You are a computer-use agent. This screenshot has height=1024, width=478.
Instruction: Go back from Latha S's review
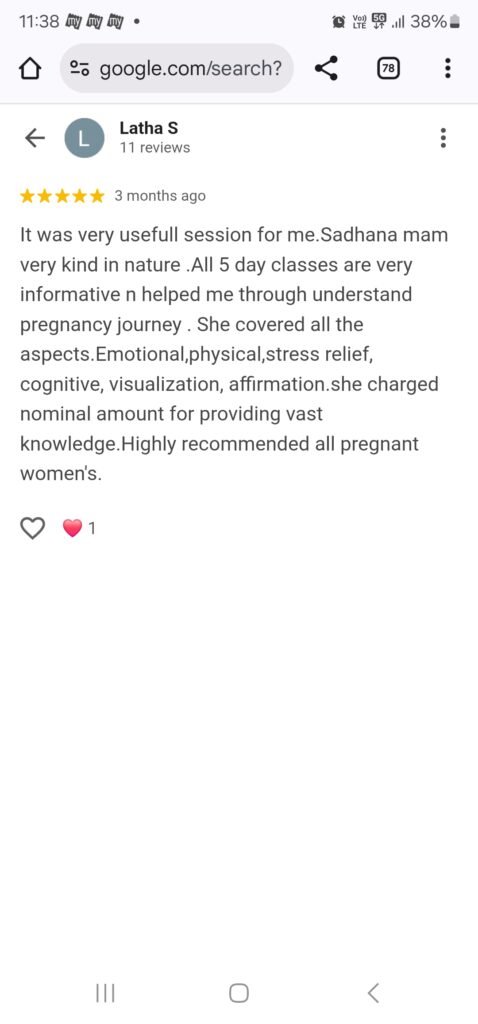(x=35, y=138)
